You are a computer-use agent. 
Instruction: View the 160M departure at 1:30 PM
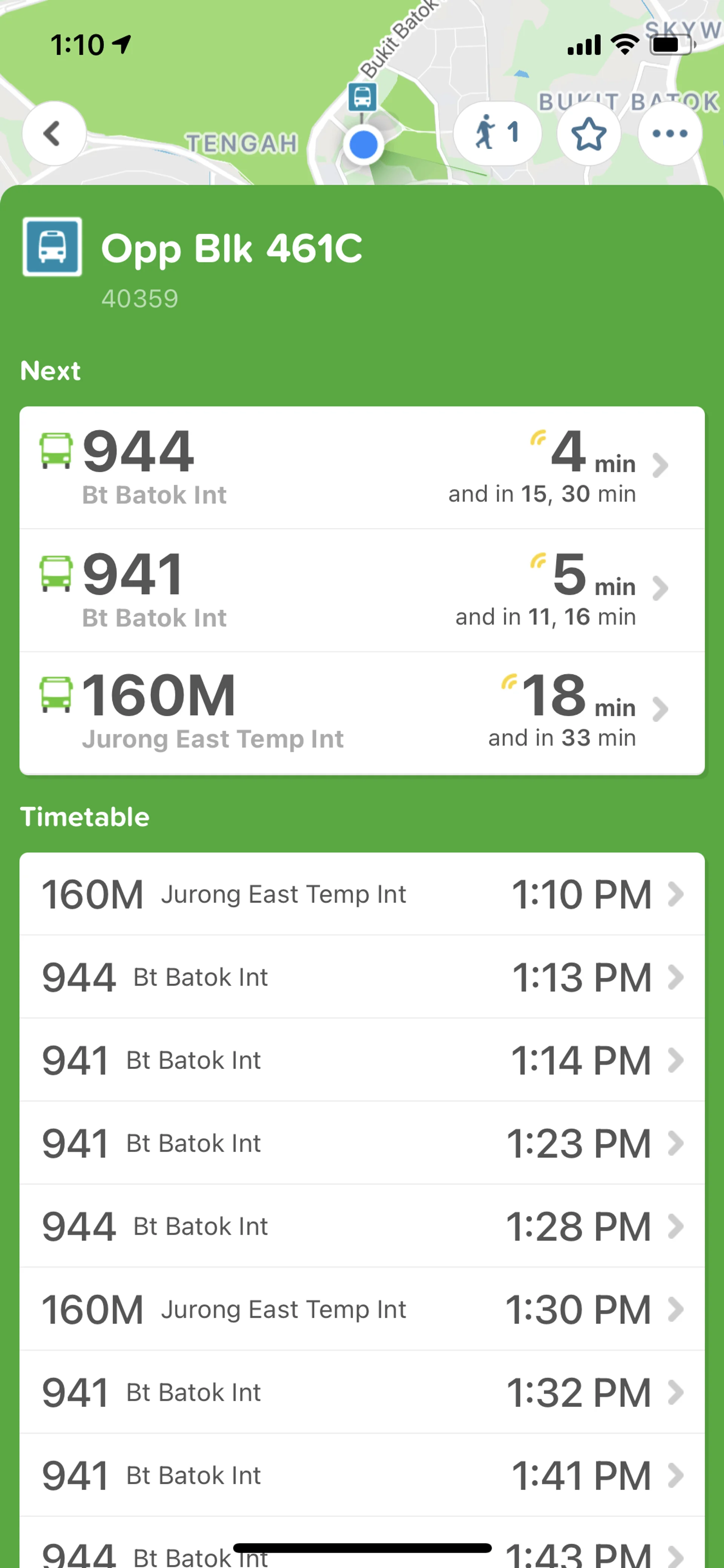tap(361, 1309)
